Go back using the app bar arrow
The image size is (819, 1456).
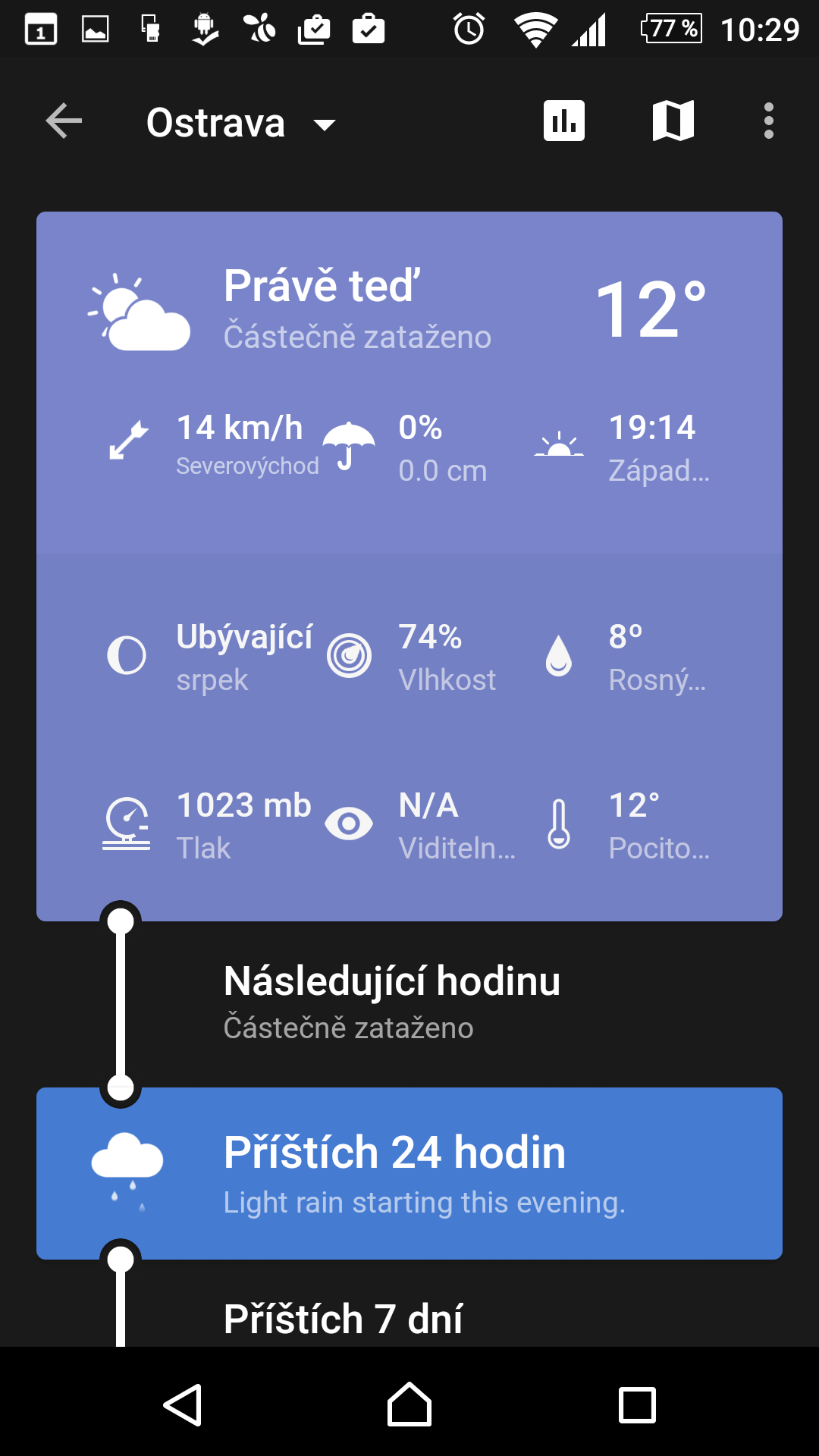point(64,121)
